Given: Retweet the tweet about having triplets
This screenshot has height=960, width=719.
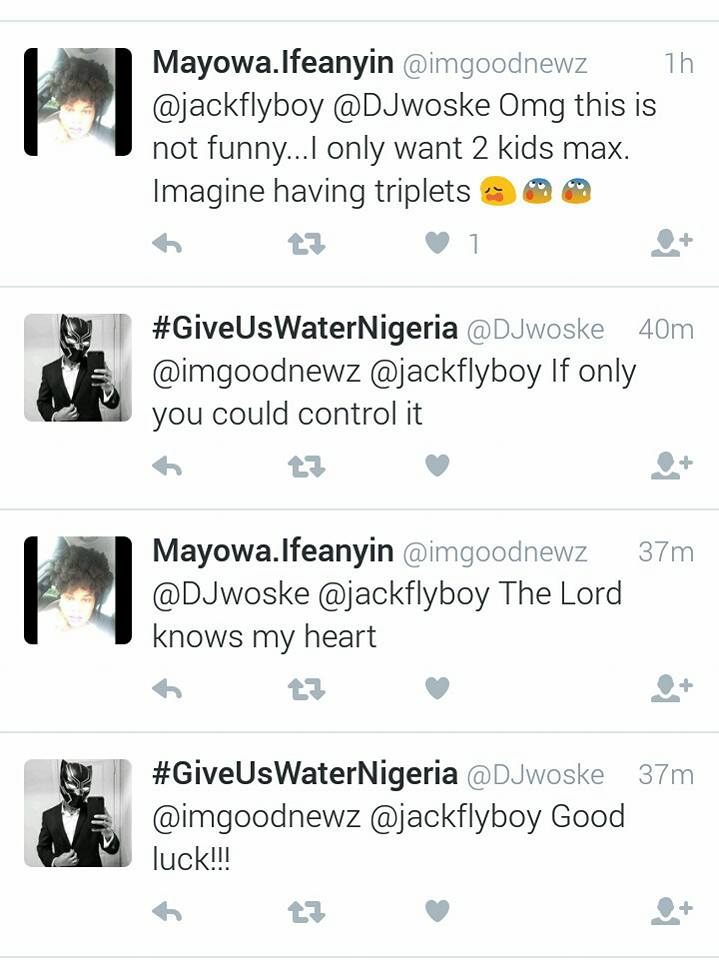Looking at the screenshot, I should coord(305,243).
